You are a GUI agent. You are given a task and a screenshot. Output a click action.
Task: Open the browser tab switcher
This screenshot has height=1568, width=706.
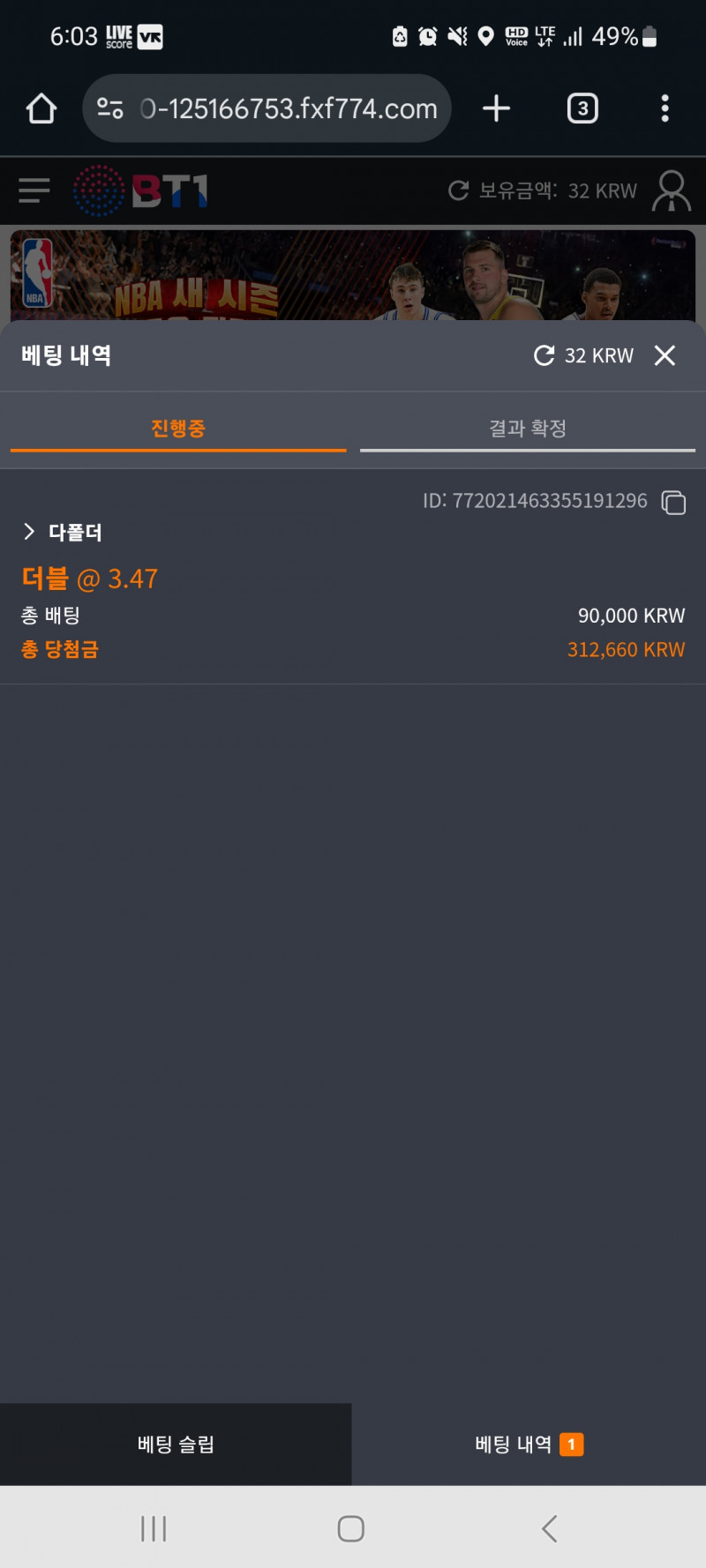pyautogui.click(x=582, y=108)
